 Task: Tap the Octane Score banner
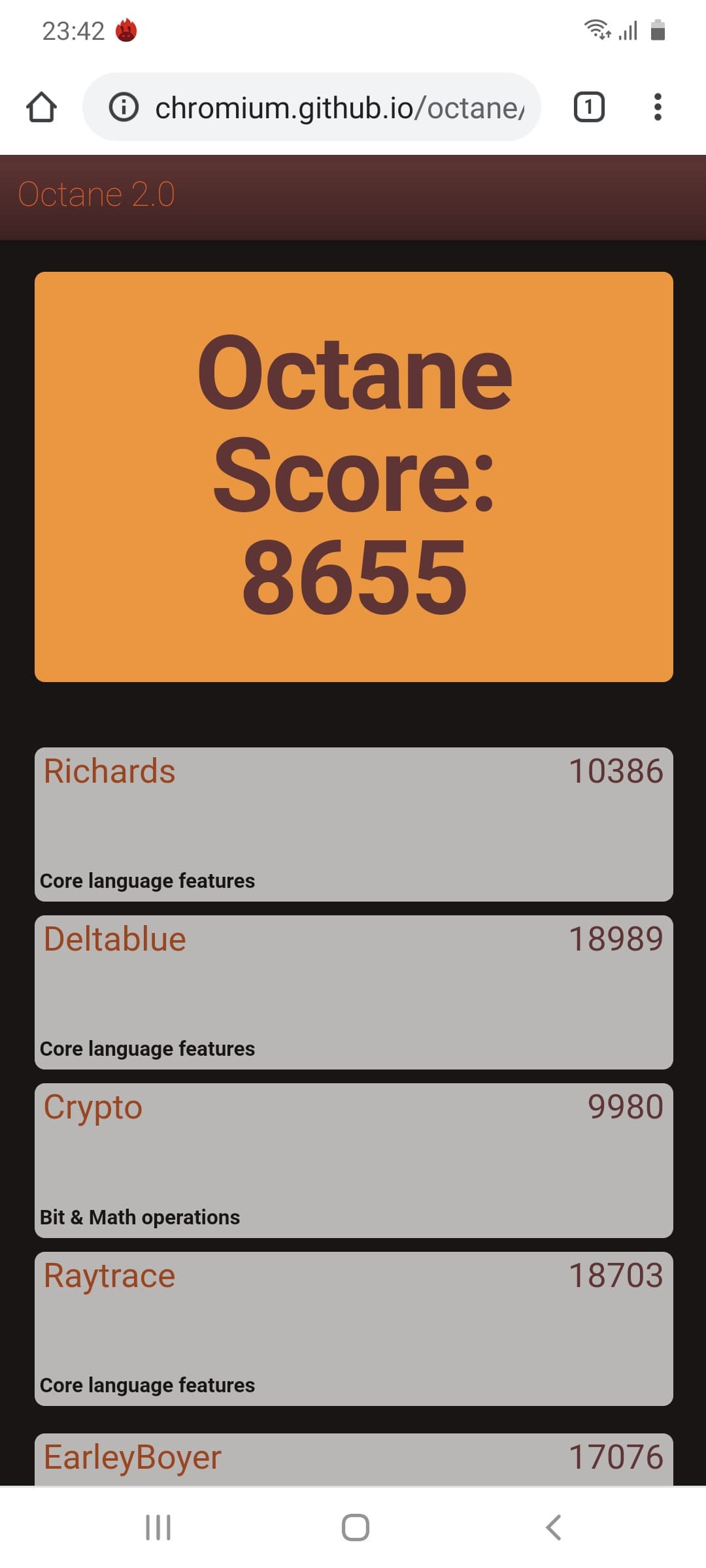(354, 476)
